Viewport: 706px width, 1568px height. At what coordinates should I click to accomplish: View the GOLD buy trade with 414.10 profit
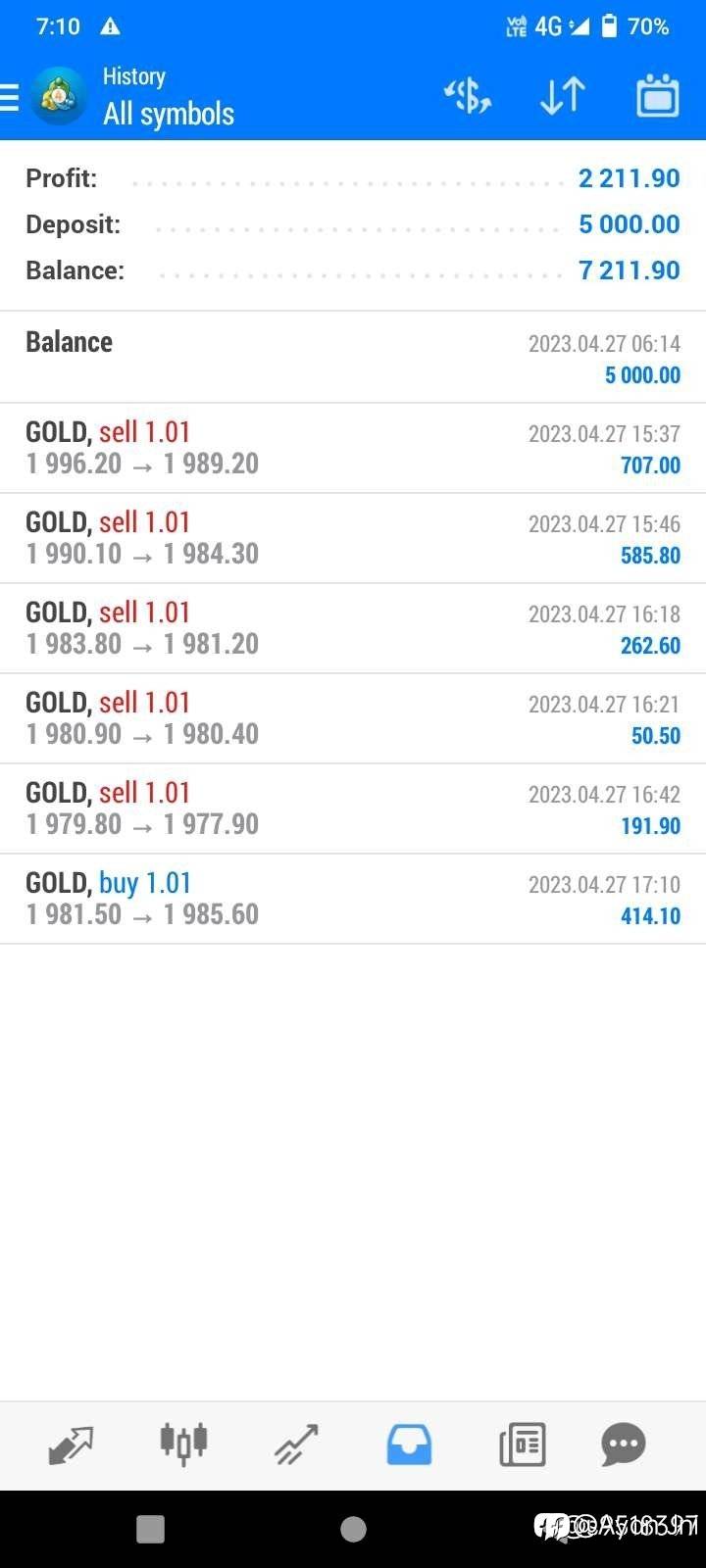click(353, 899)
